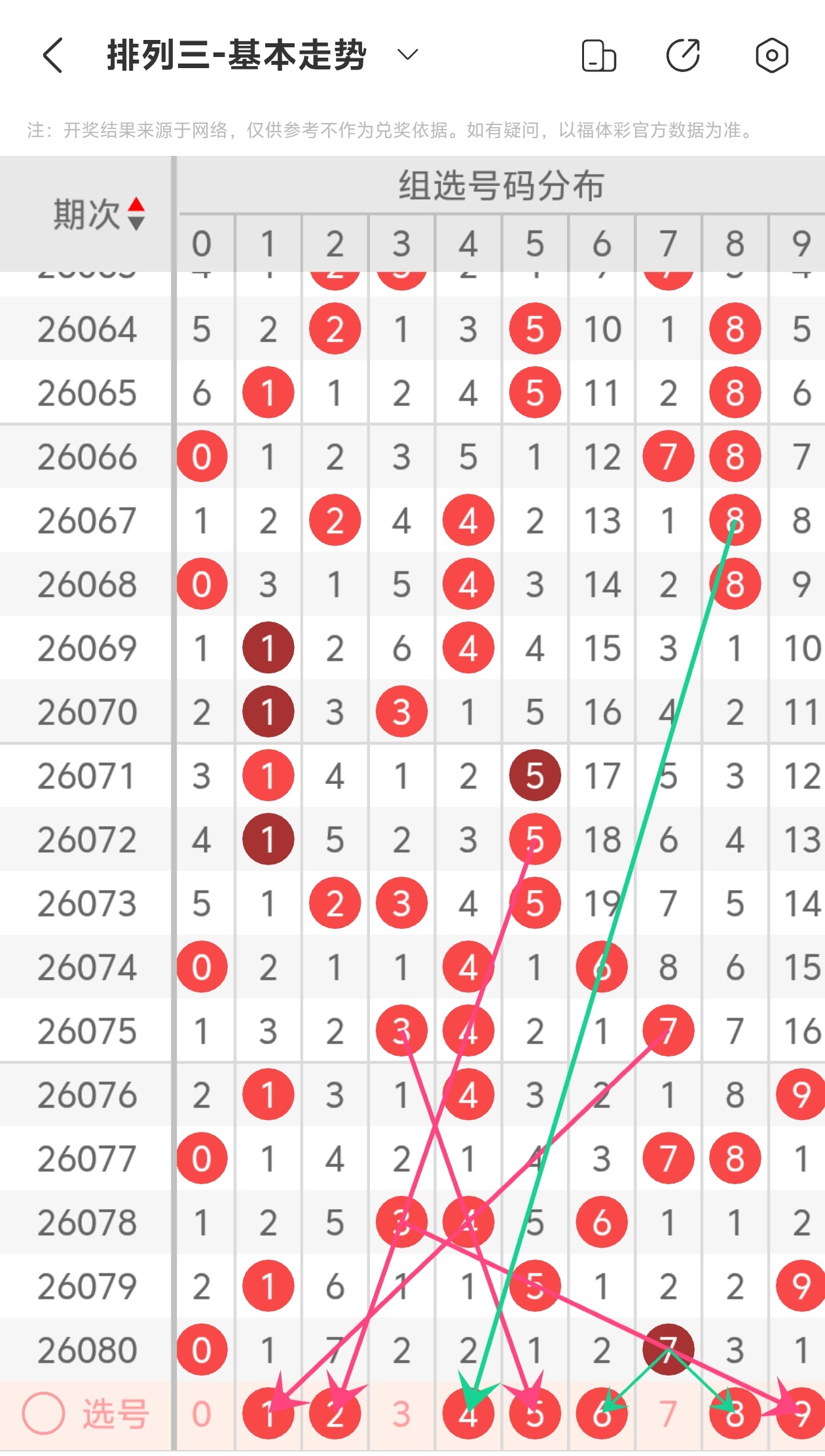
Task: Select number 7 in the 选号 row
Action: tap(668, 1413)
